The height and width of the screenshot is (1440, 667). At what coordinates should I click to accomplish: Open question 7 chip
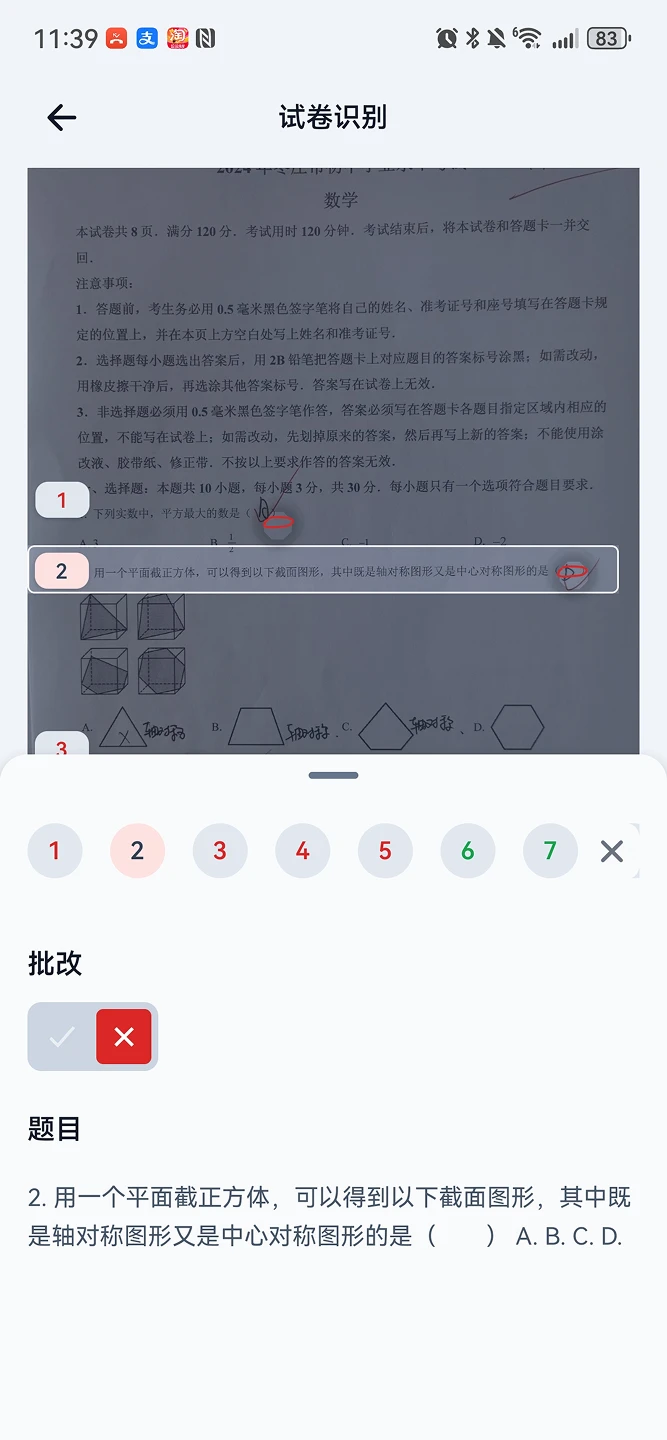[x=550, y=851]
